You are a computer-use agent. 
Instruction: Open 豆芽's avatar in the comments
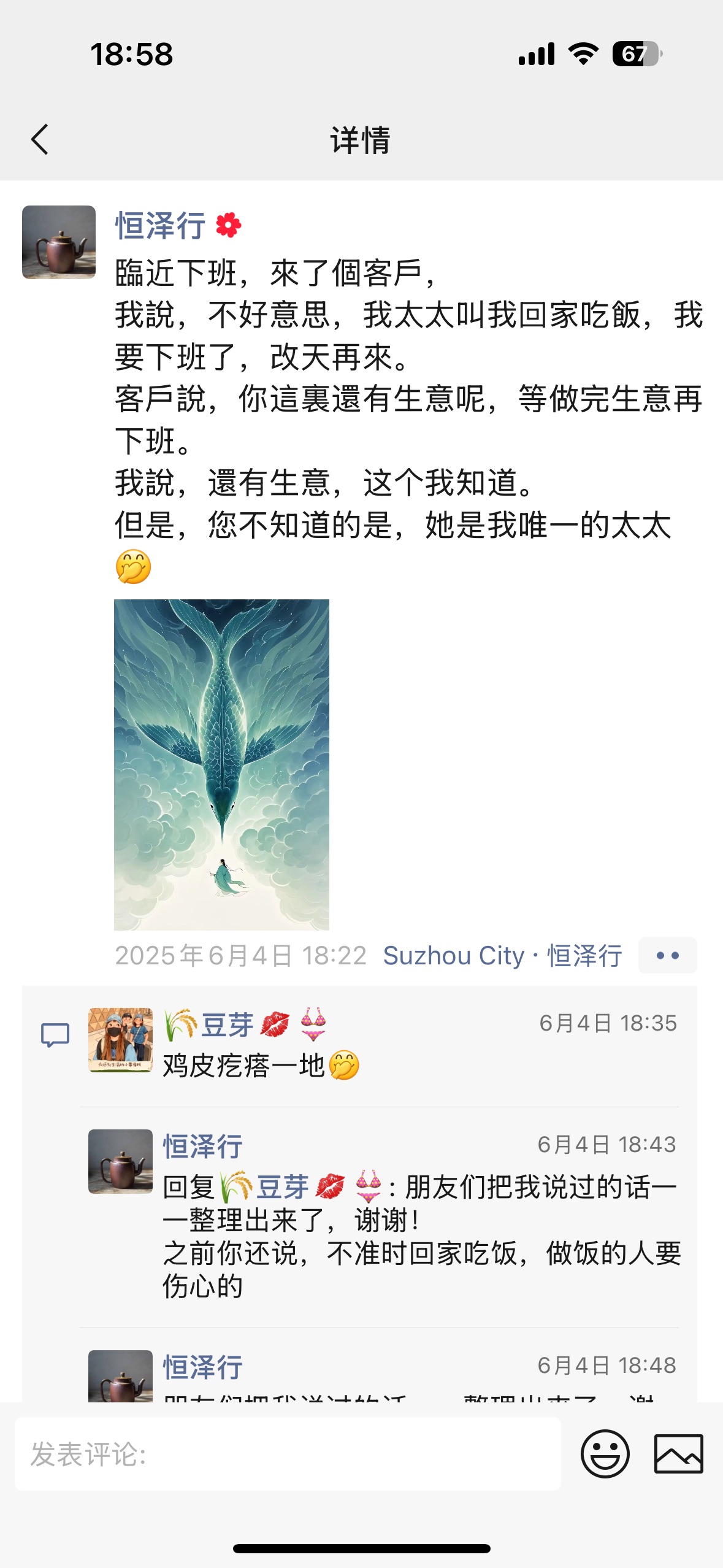120,1040
